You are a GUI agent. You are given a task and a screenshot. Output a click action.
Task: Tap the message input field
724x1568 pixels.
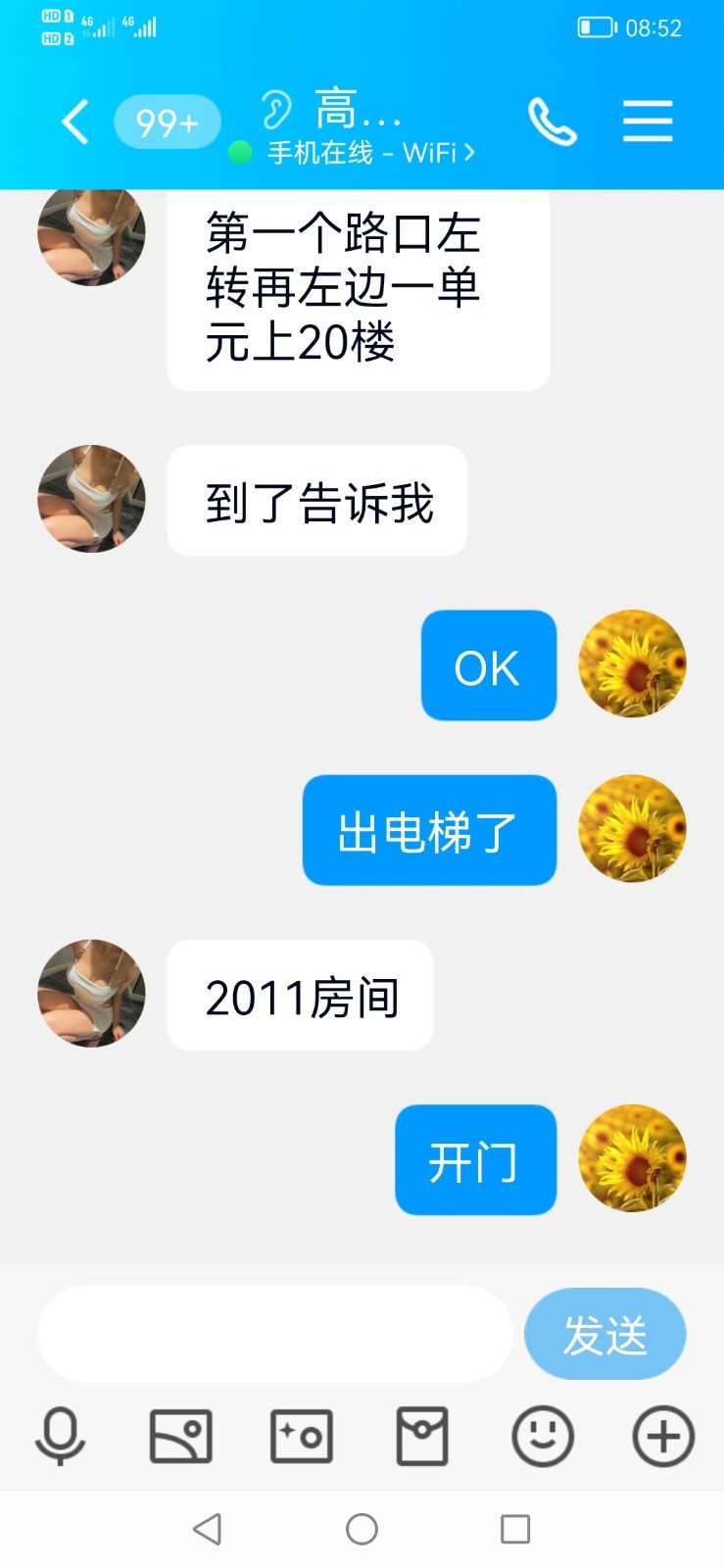274,1334
